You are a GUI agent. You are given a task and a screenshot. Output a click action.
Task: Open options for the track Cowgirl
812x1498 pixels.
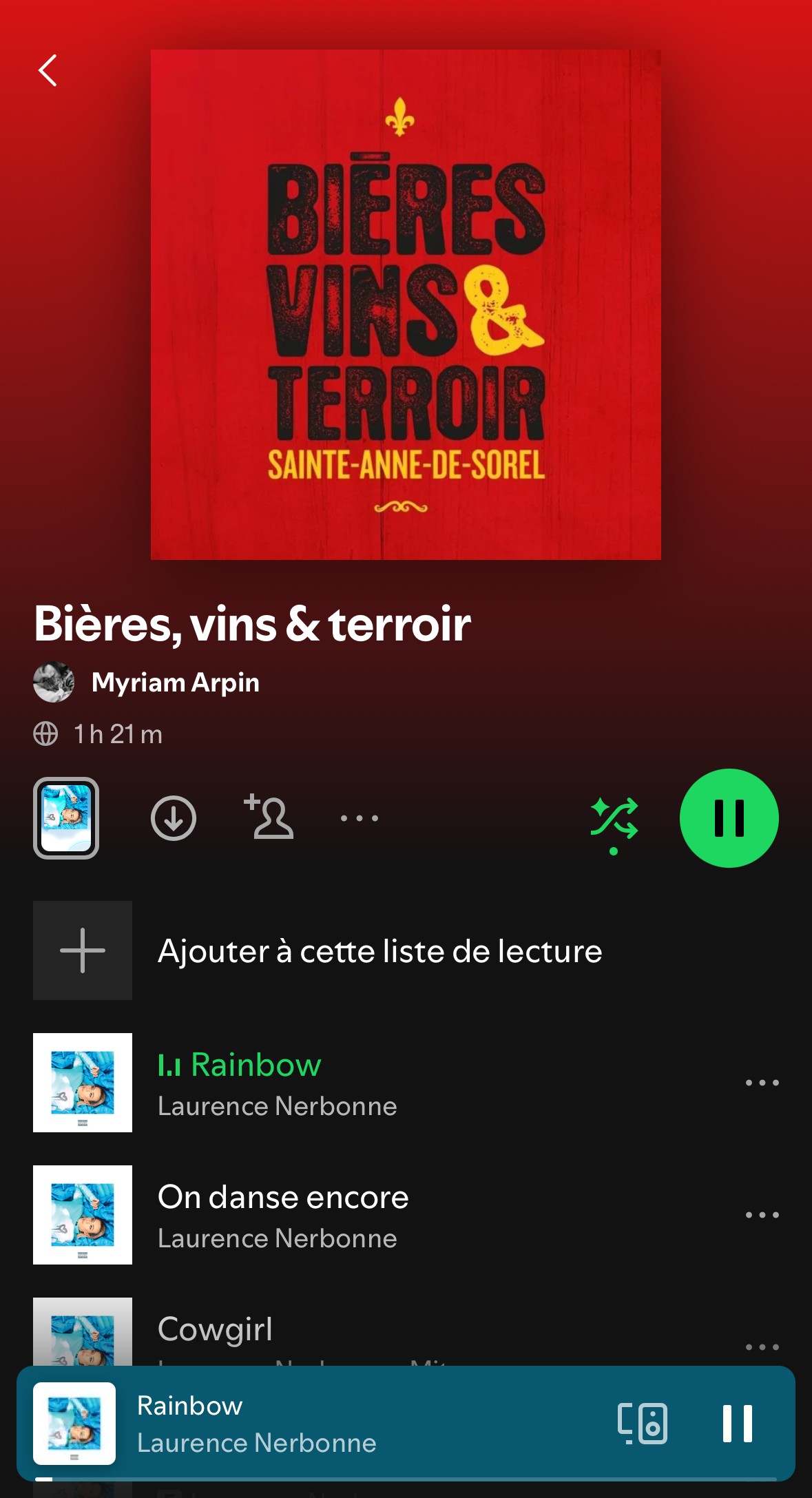(x=762, y=1346)
